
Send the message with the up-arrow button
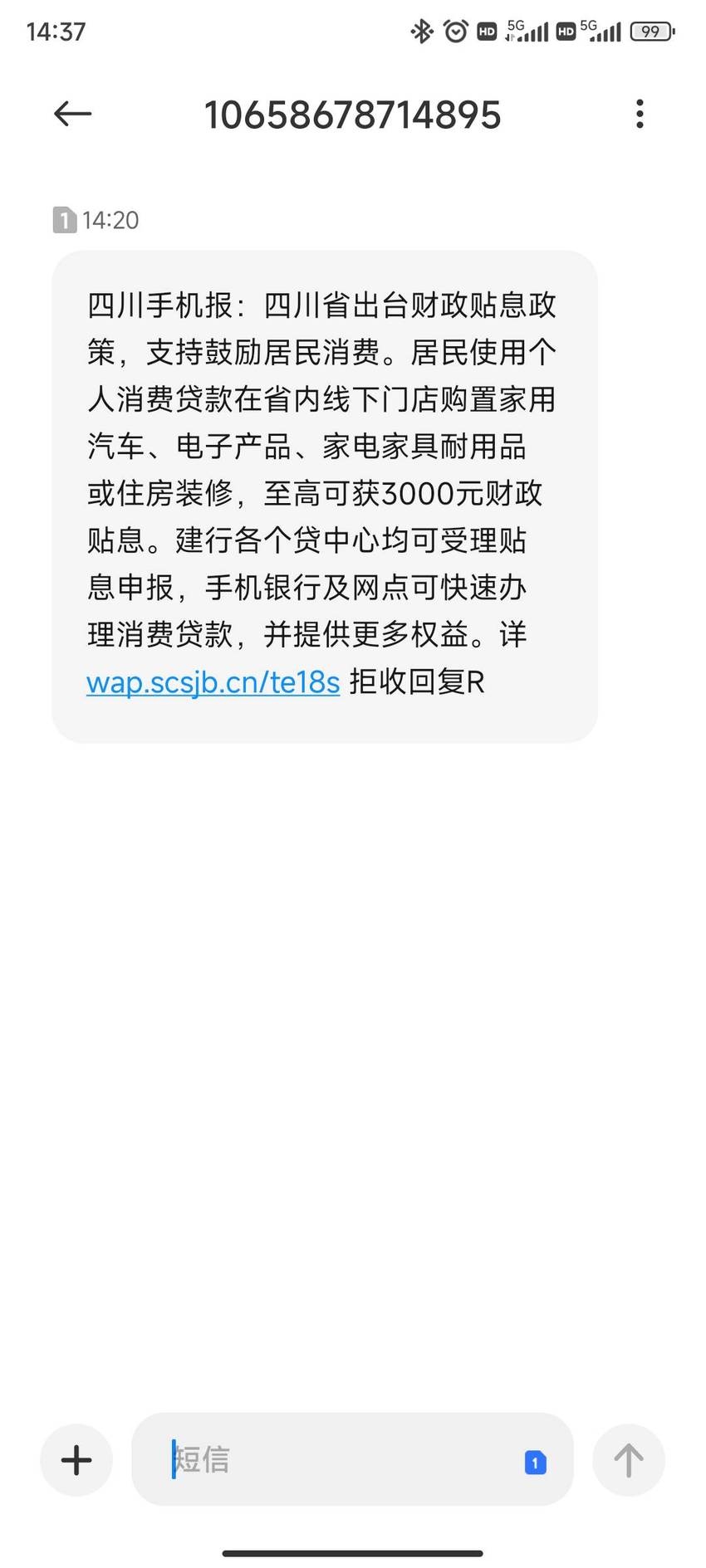point(629,1460)
